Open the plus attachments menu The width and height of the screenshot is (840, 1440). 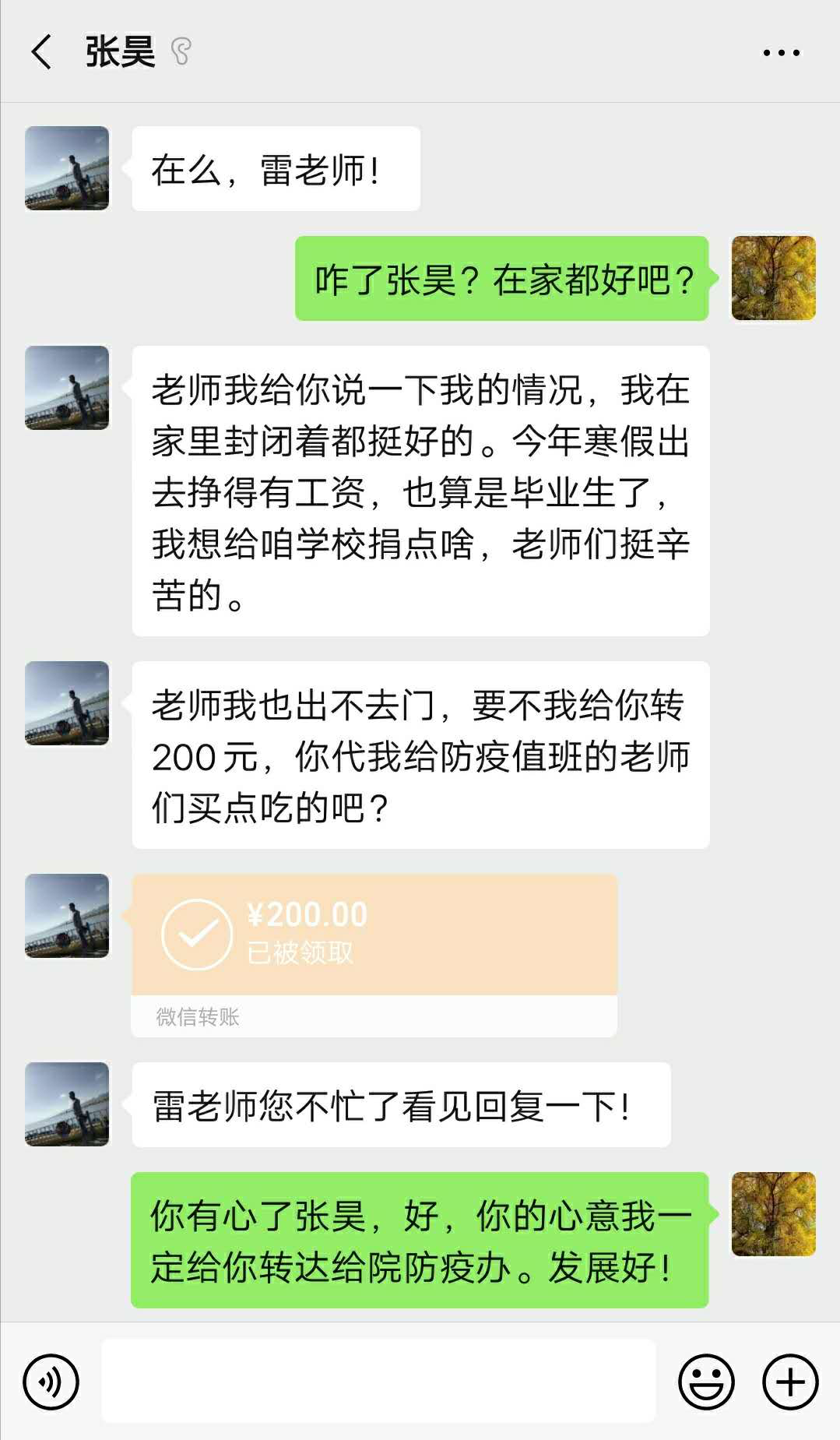tap(790, 1382)
